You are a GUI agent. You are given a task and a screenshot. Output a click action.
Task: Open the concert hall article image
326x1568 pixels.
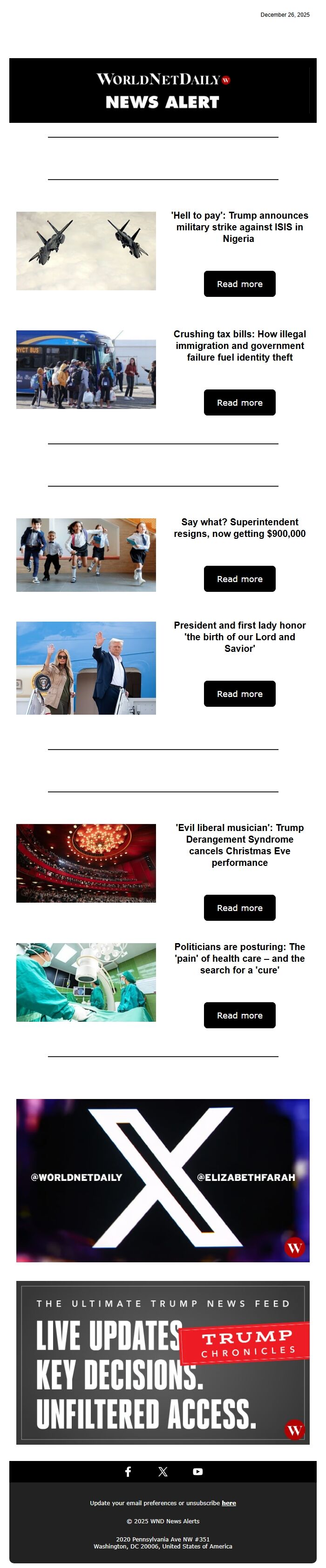point(86,863)
